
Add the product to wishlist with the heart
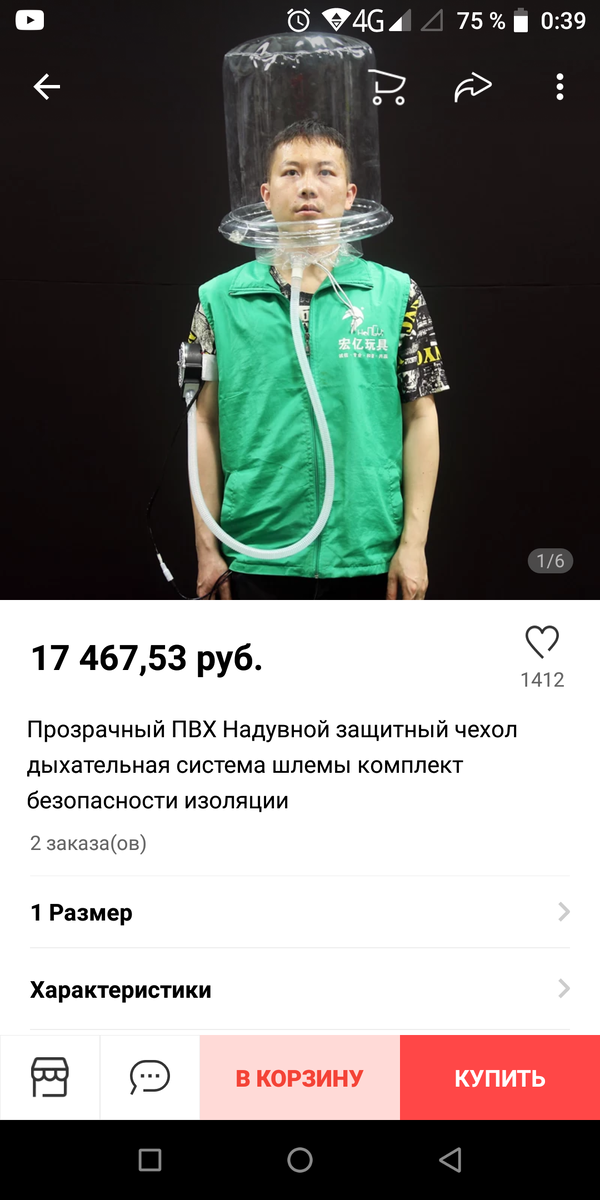point(542,642)
